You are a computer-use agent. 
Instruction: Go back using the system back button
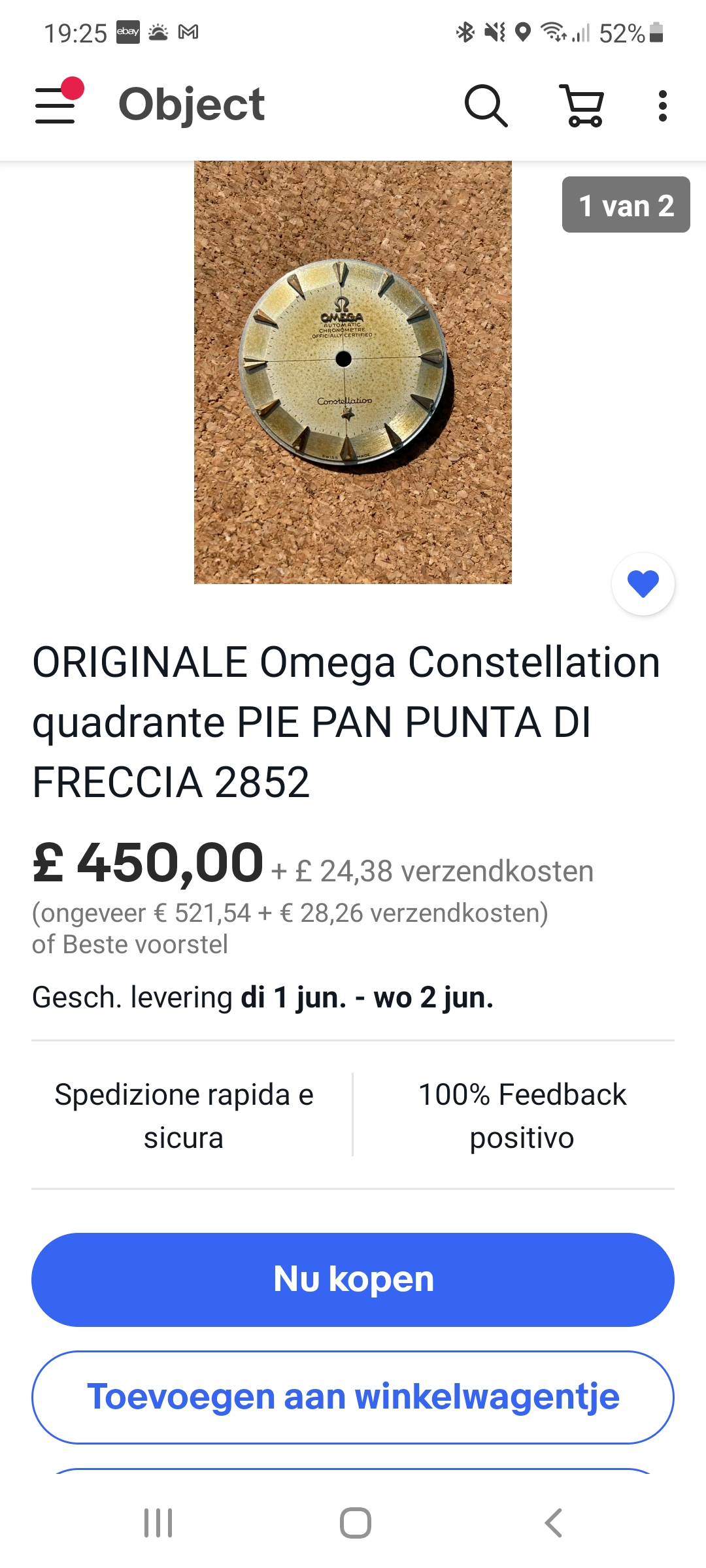(554, 1523)
